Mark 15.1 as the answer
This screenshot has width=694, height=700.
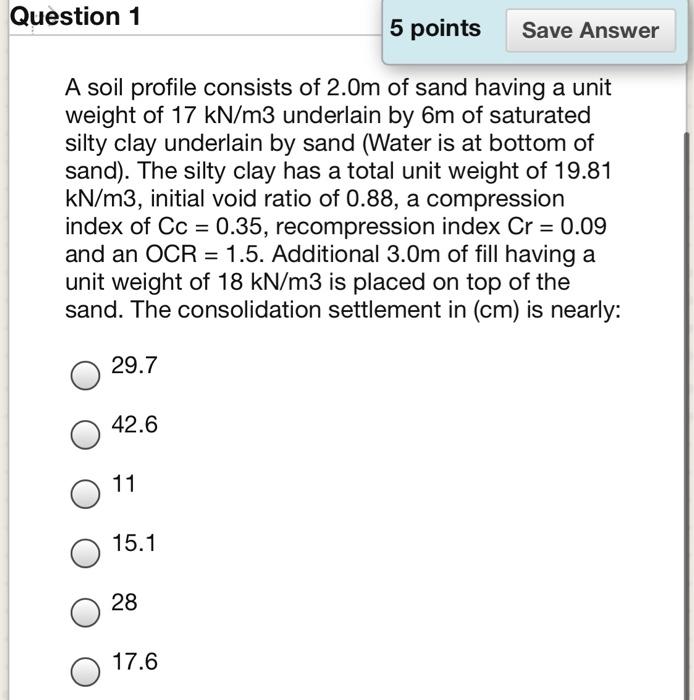[x=86, y=552]
